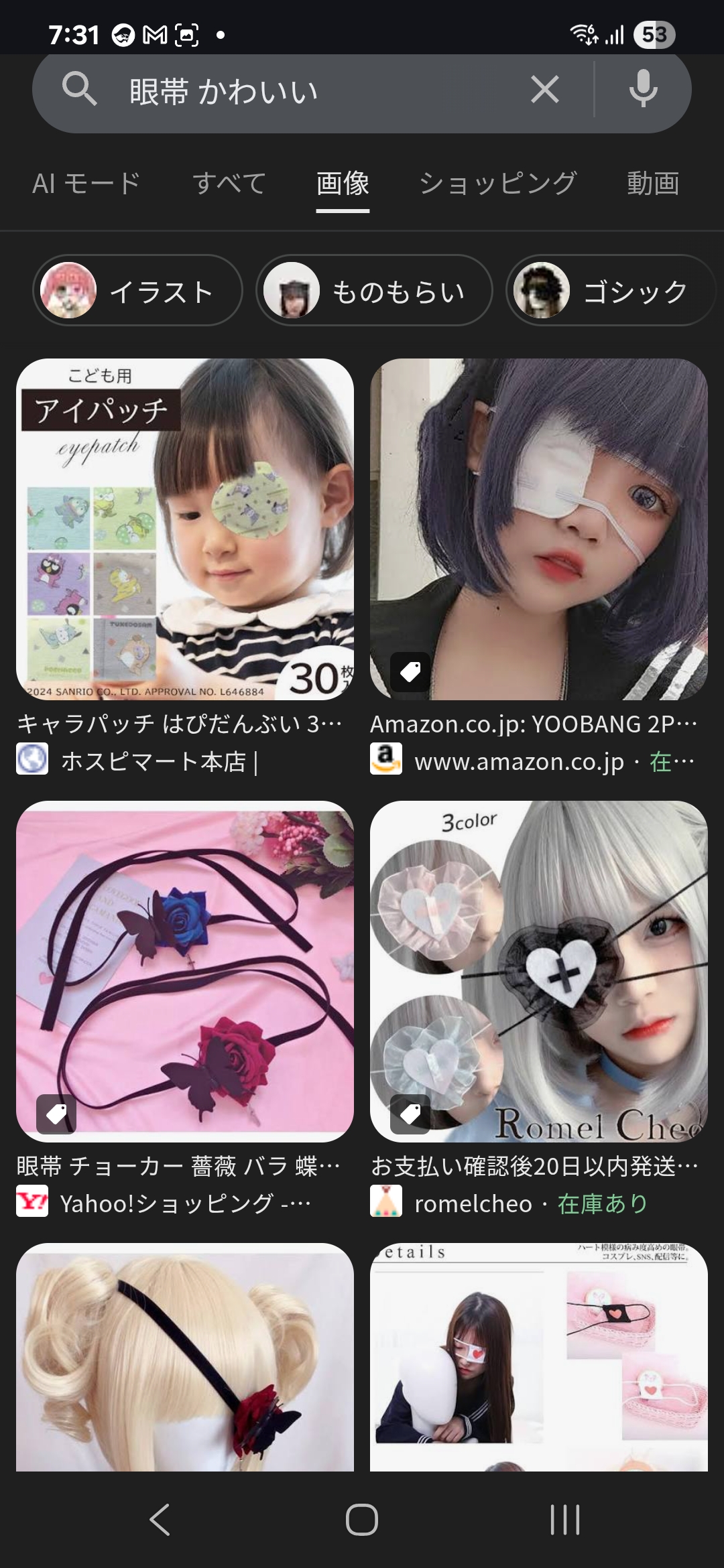This screenshot has height=1568, width=724.
Task: Open the 動画 tab
Action: 653,183
